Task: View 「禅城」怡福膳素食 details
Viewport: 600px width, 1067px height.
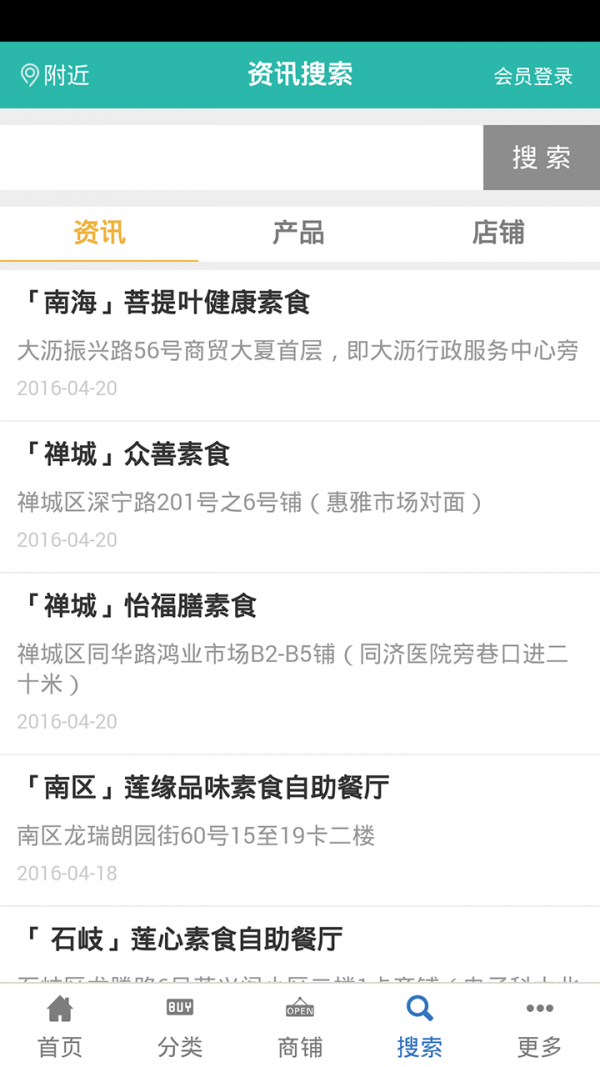Action: [300, 662]
